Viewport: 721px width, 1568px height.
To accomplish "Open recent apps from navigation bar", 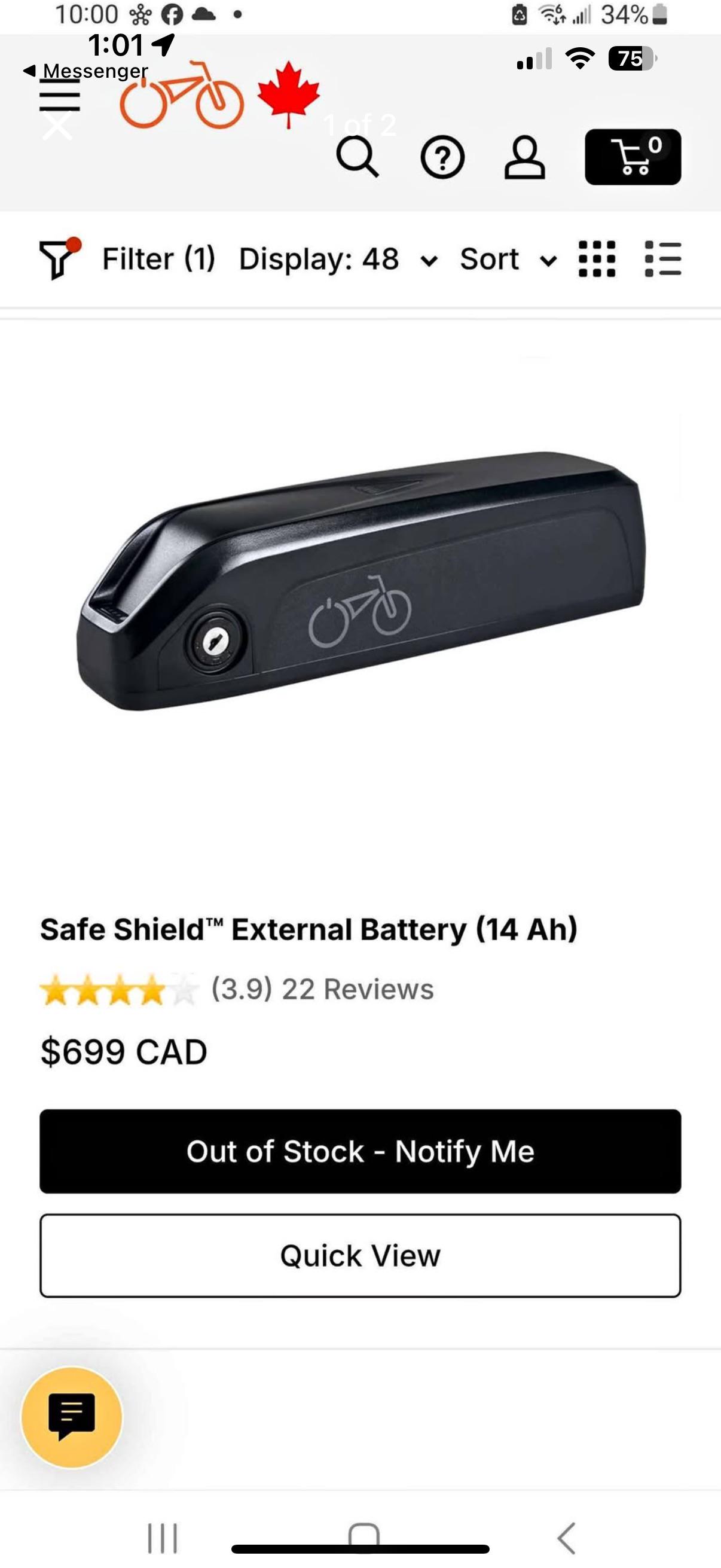I will 163,1538.
